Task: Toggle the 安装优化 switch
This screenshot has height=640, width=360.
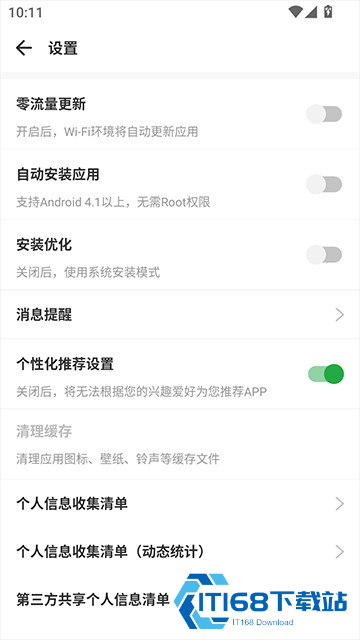Action: click(324, 255)
